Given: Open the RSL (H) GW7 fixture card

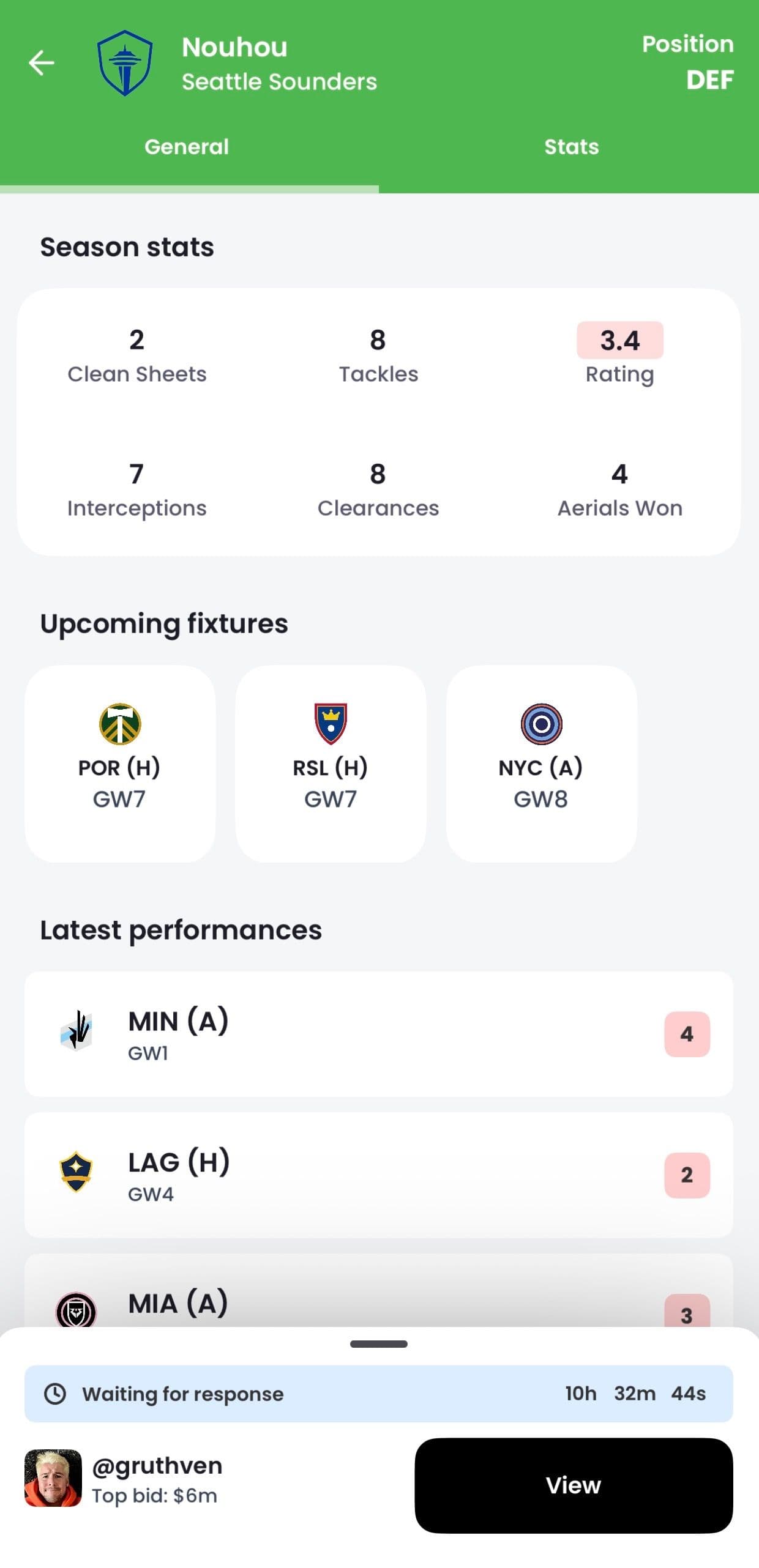Looking at the screenshot, I should tap(331, 764).
